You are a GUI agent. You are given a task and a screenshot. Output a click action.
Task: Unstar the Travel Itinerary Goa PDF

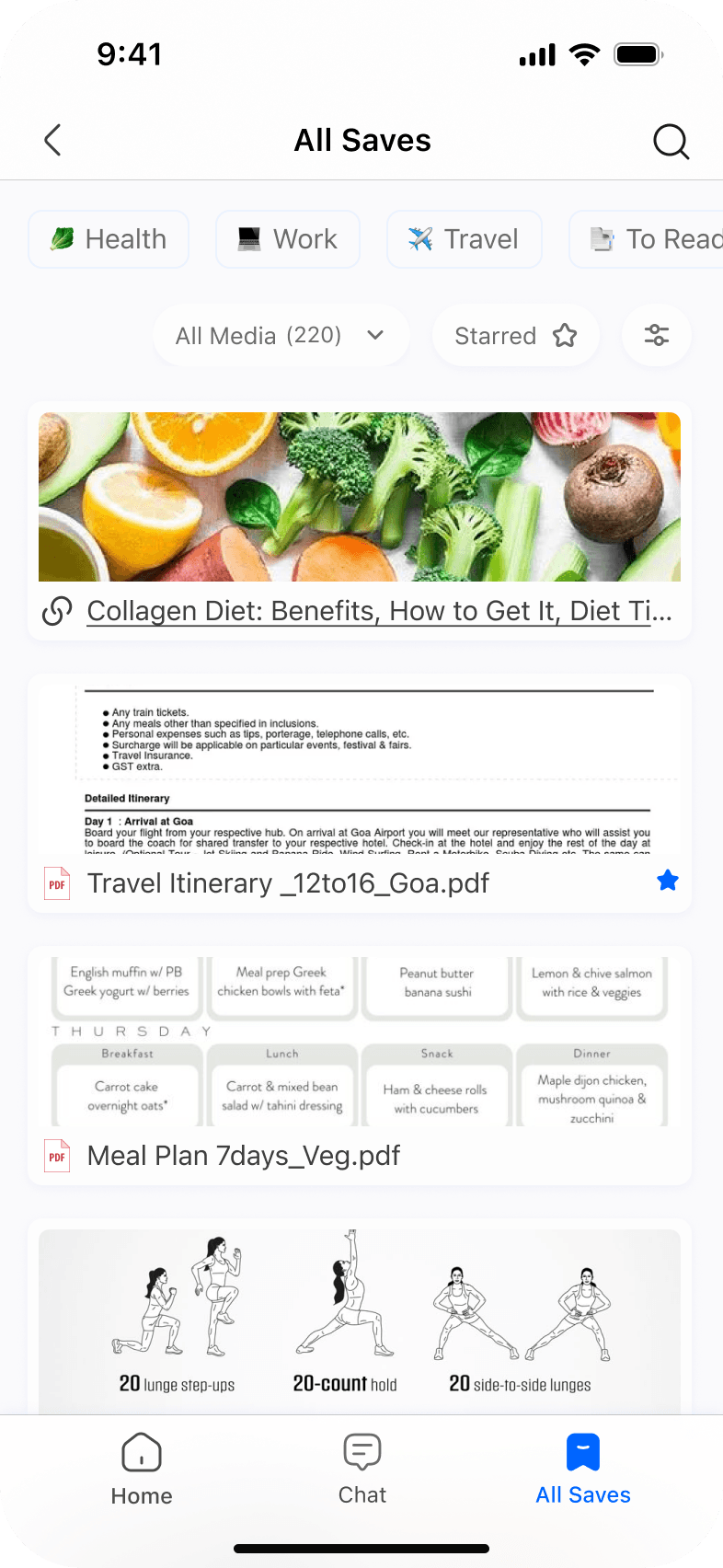coord(667,880)
